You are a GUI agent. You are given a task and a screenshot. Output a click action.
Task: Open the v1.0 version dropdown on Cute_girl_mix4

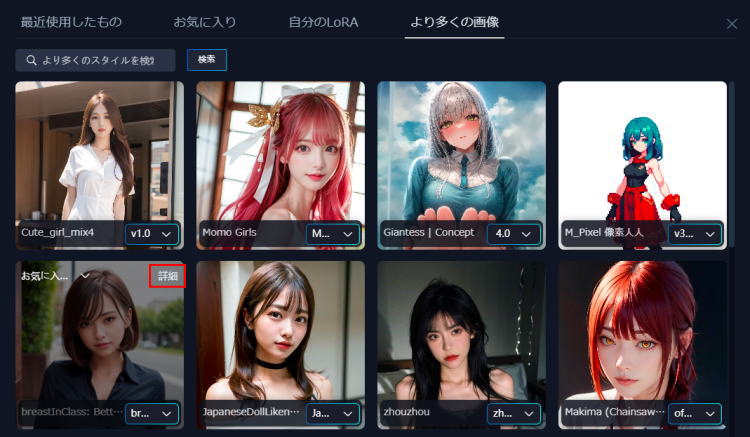pos(153,233)
